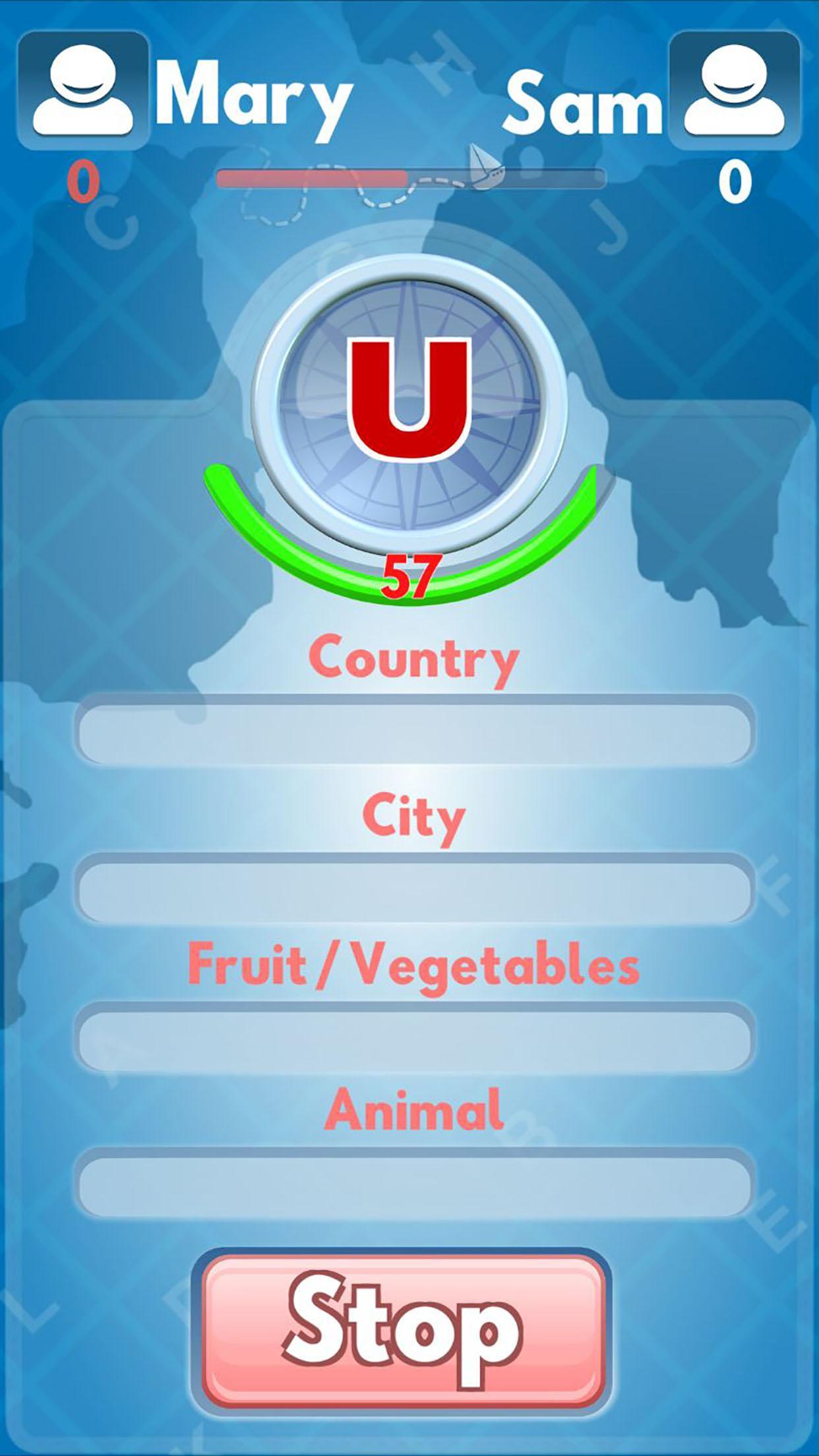819x1456 pixels.
Task: Enter the Animal answer field
Action: pyautogui.click(x=414, y=1185)
